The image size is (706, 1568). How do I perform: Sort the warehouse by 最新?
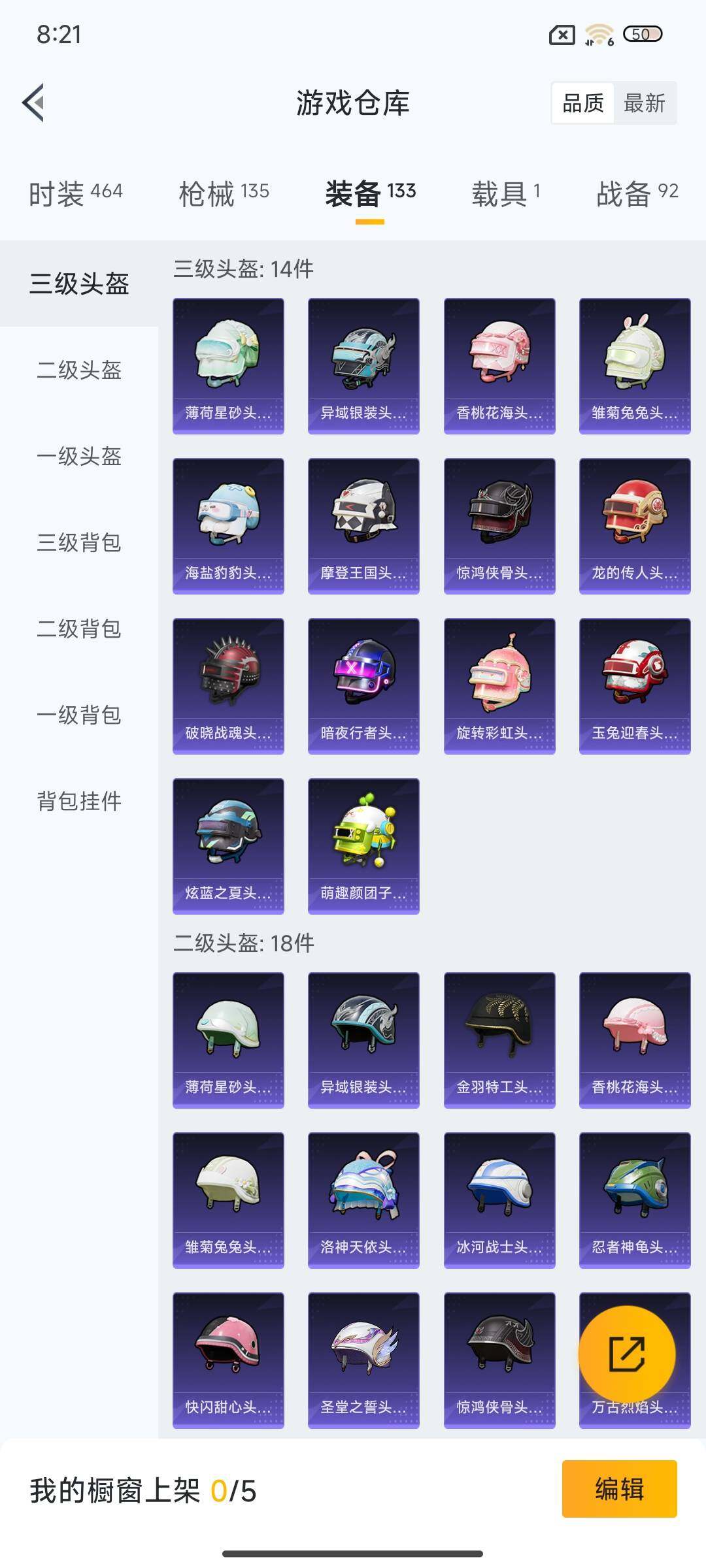click(644, 103)
